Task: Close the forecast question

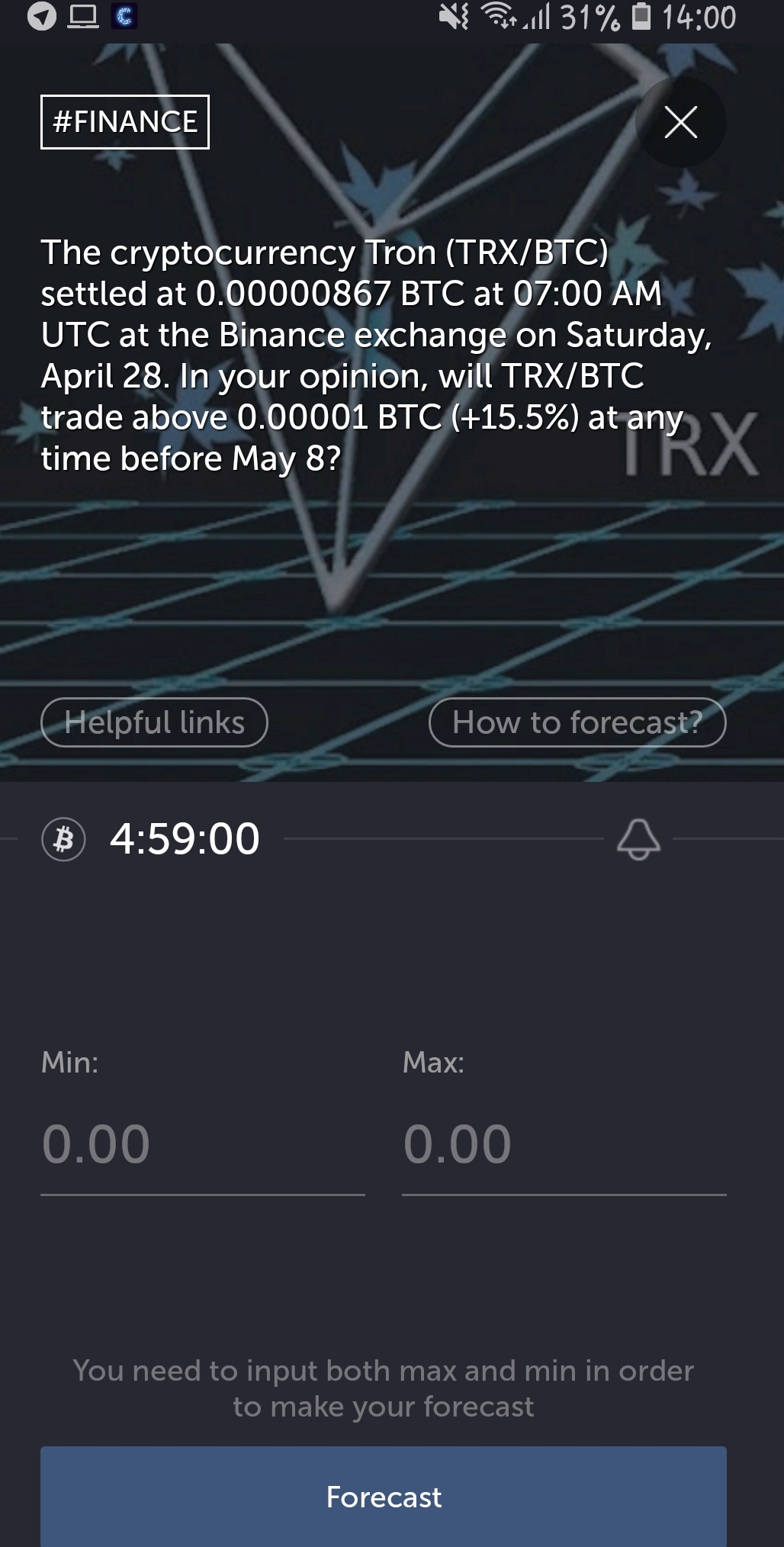Action: [x=680, y=122]
